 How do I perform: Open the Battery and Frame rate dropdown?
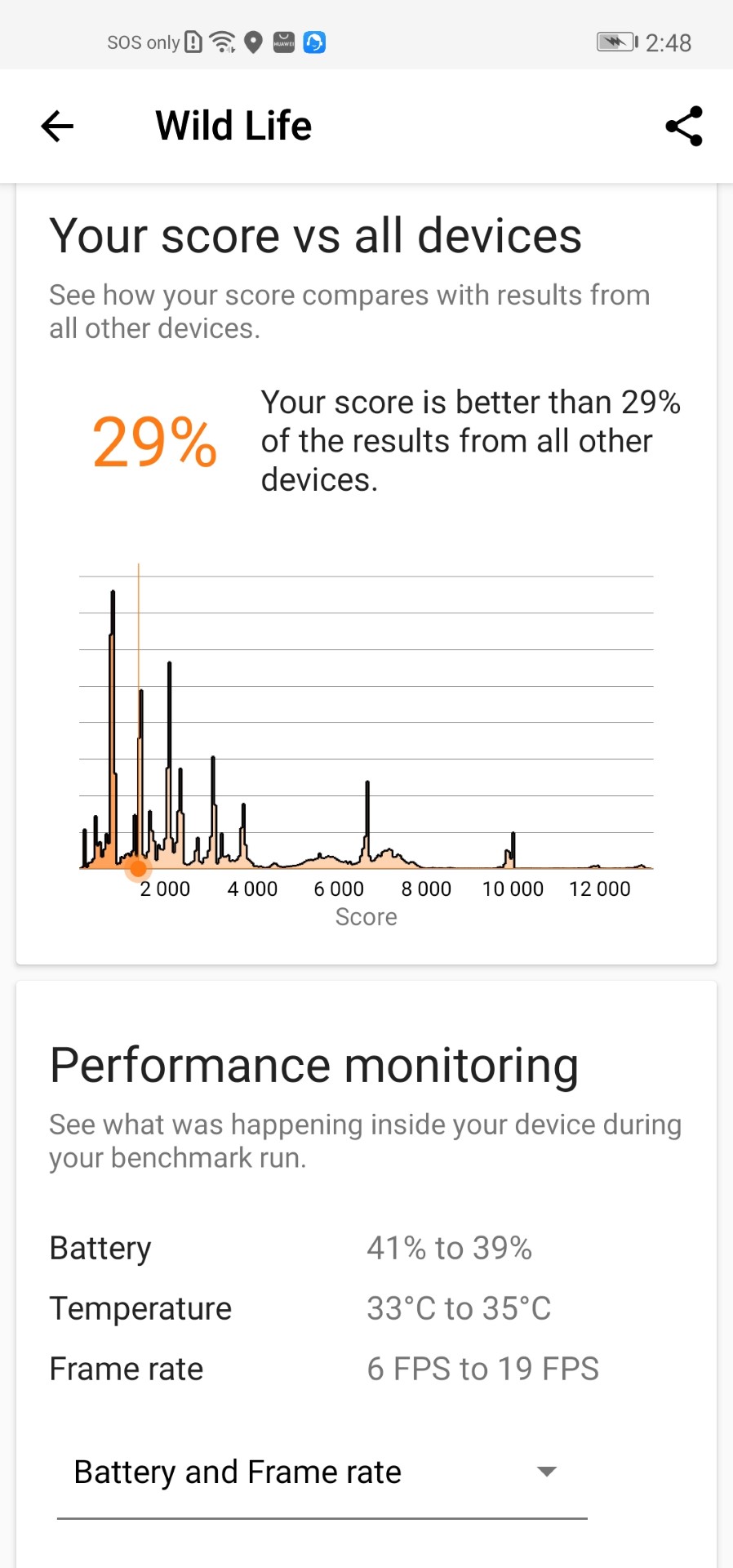[322, 1472]
